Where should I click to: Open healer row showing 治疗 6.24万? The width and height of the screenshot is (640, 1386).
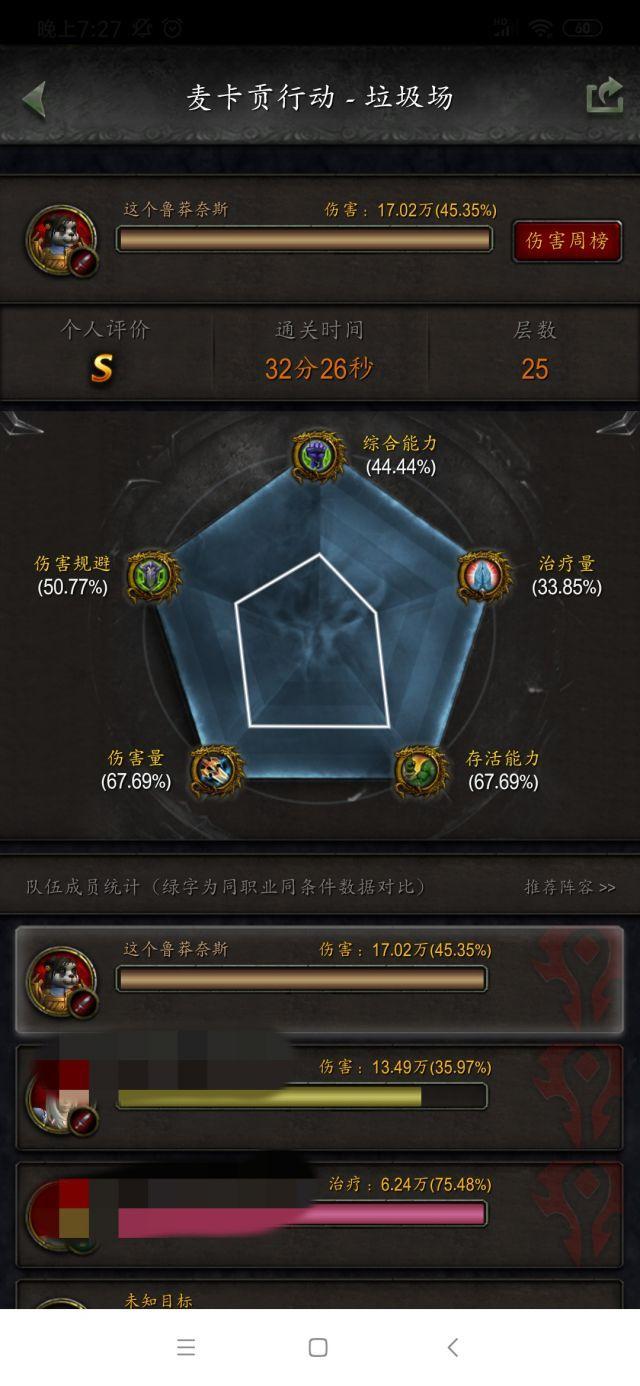[x=319, y=1214]
